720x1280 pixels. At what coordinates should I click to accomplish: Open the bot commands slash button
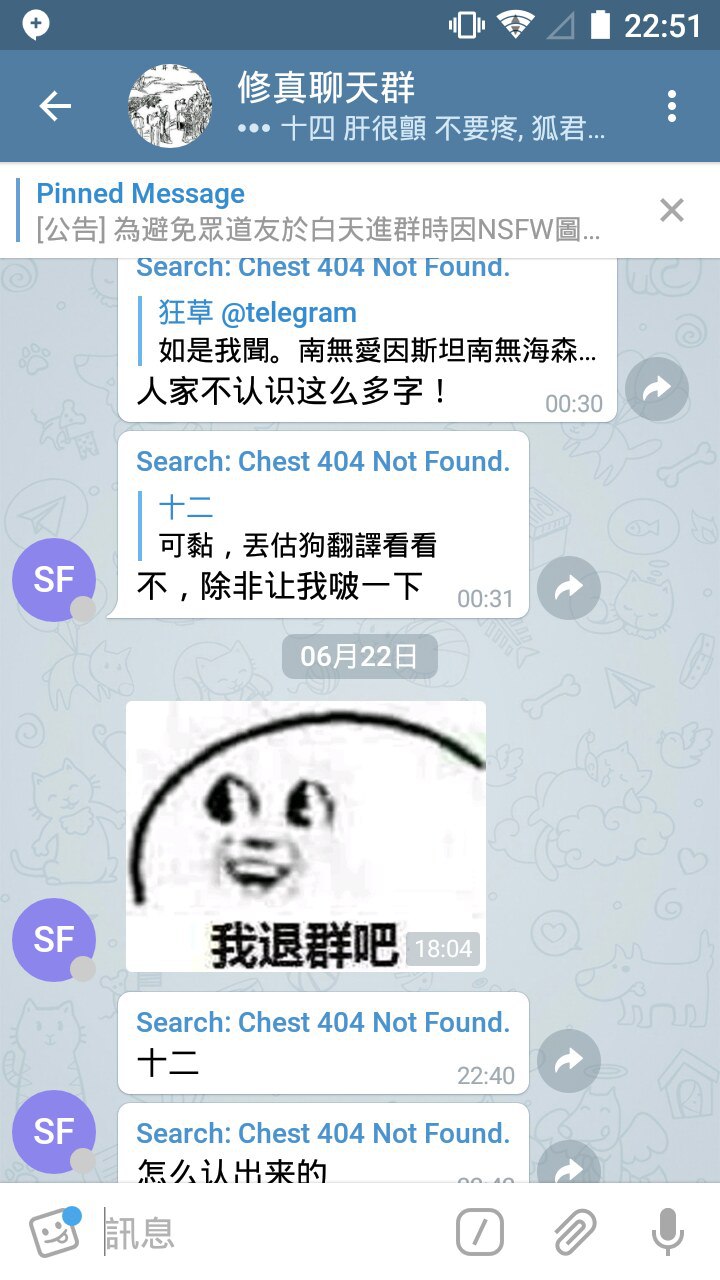480,1232
